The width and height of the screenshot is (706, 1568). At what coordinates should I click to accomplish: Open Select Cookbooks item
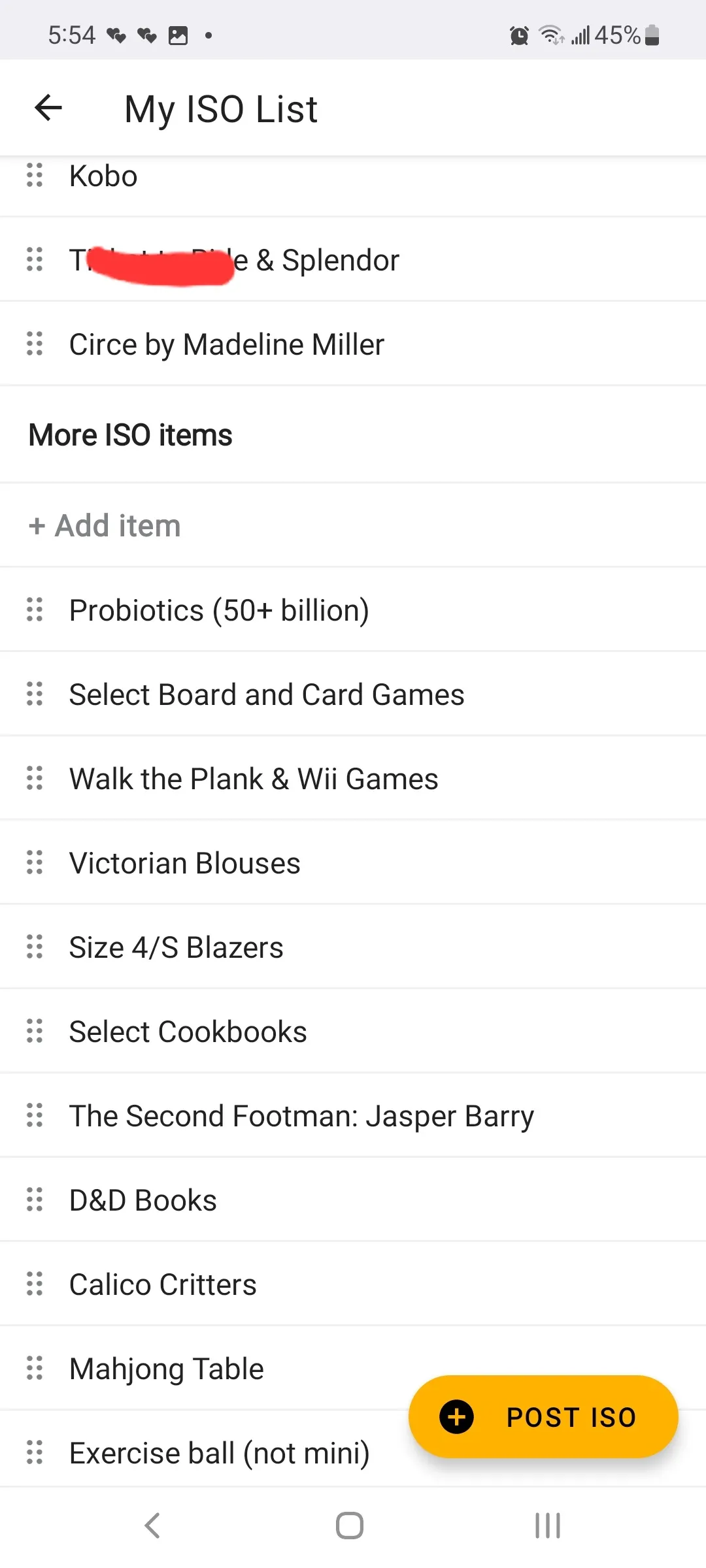point(188,1032)
